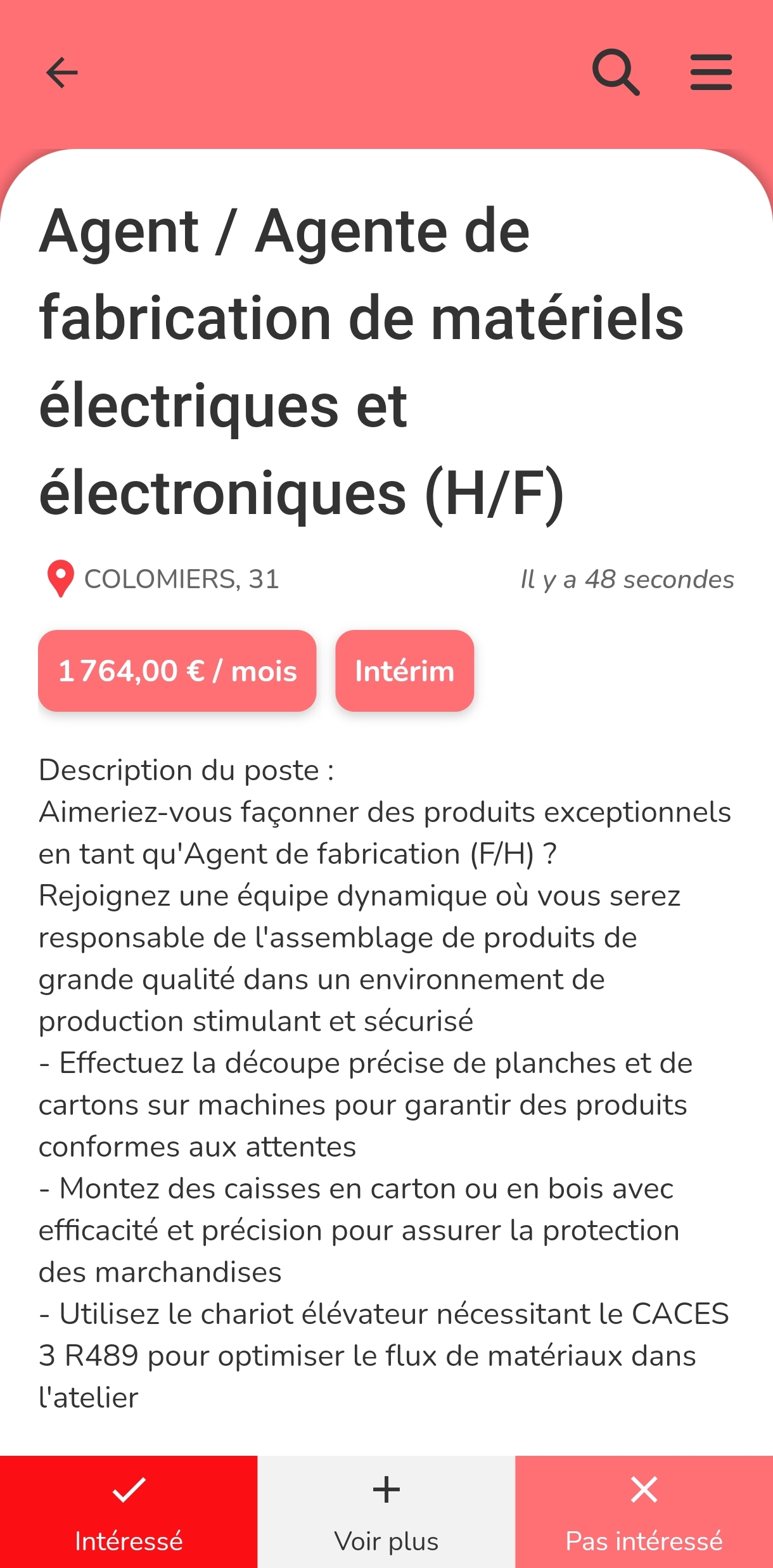Reject the job with Pas intéressé
Image resolution: width=773 pixels, height=1568 pixels.
click(x=644, y=1512)
